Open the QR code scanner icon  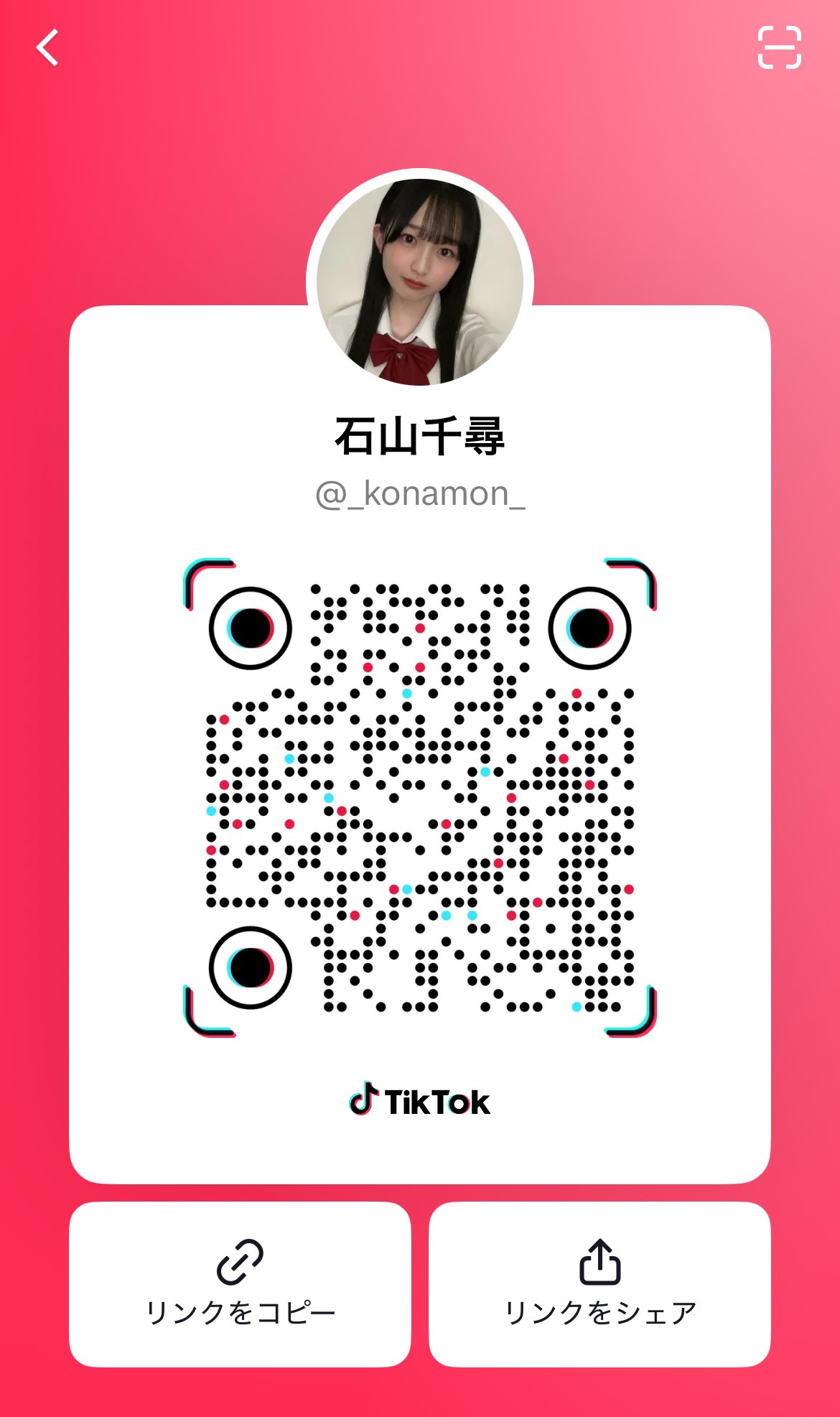[779, 47]
